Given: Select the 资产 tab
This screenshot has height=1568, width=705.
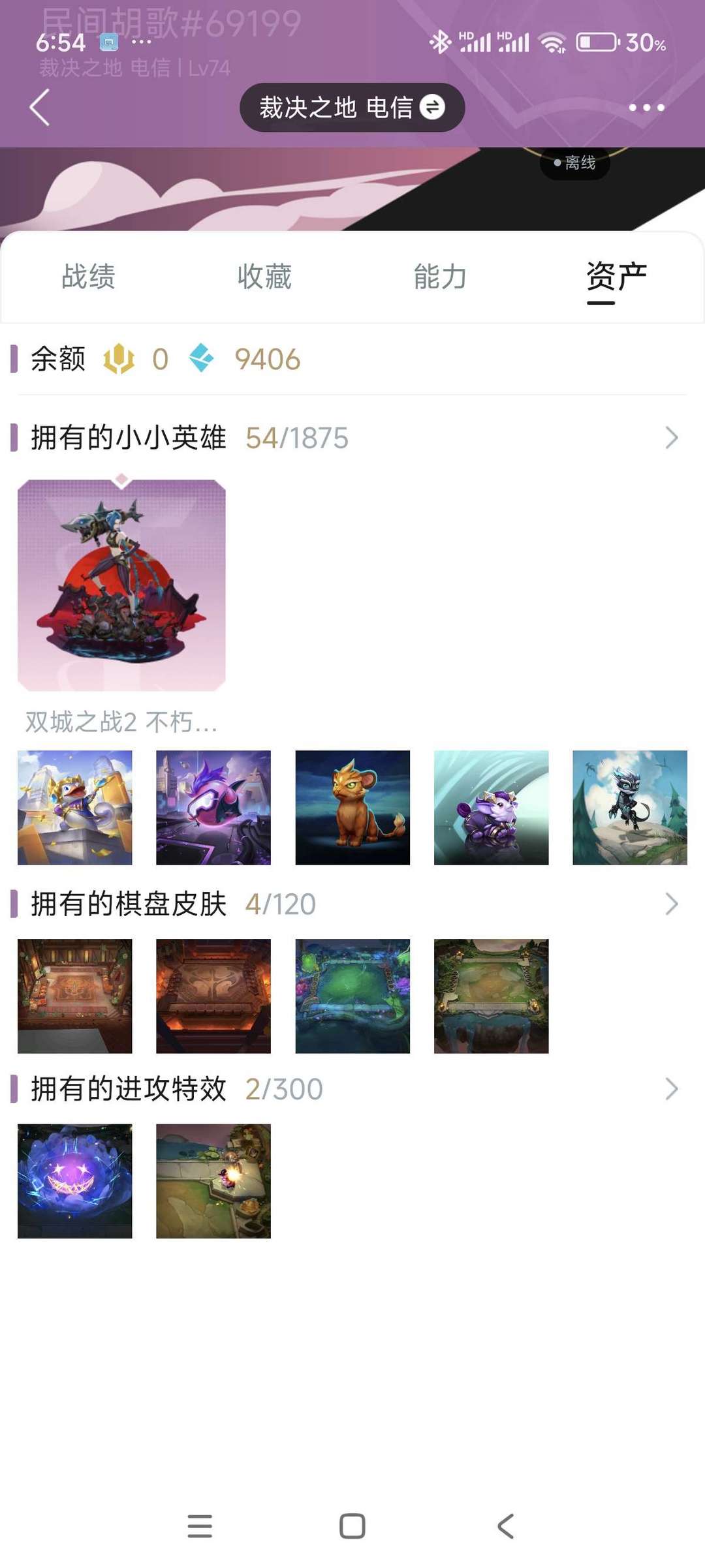Looking at the screenshot, I should tap(616, 277).
